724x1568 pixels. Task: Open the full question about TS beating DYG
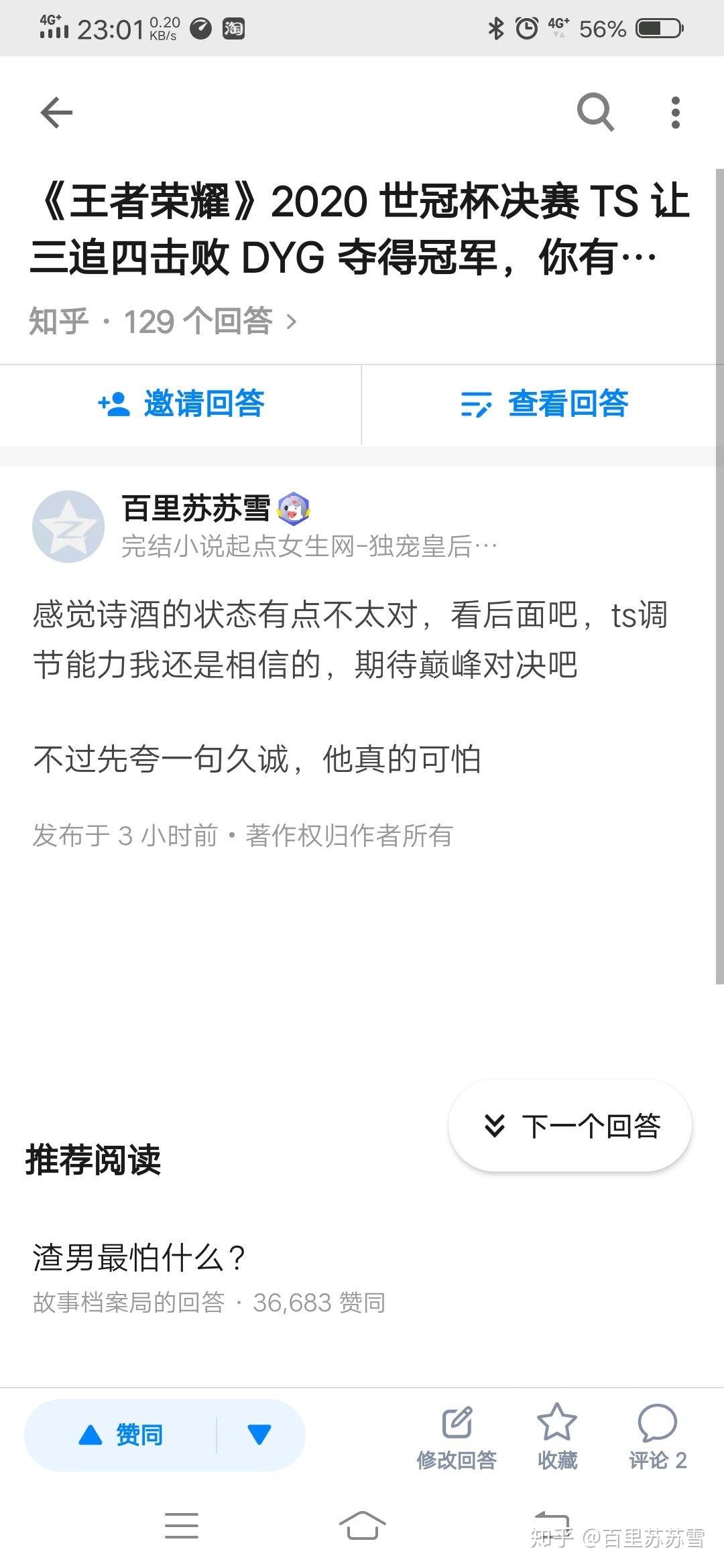(359, 228)
